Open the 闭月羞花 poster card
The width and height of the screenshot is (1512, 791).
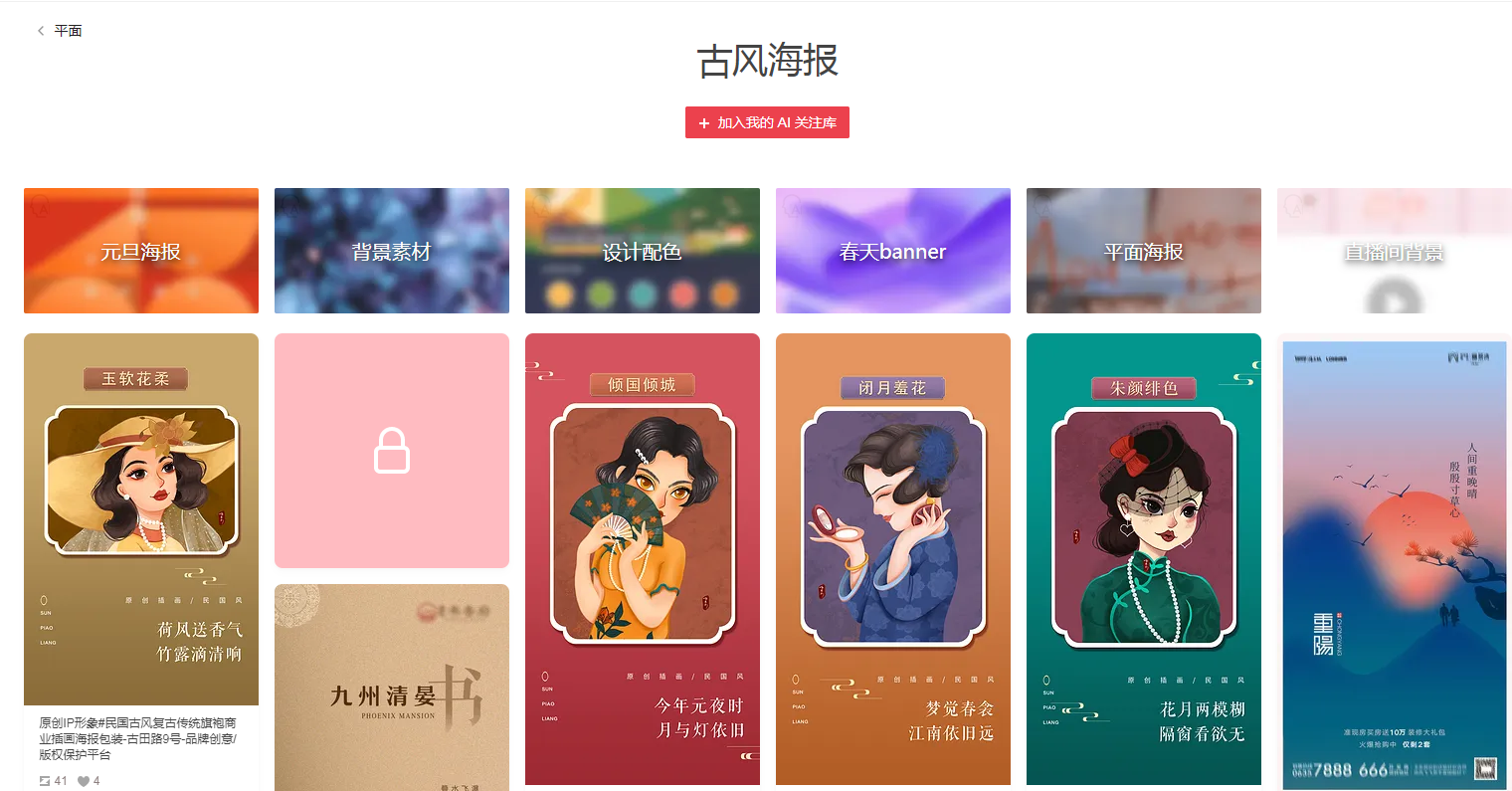click(893, 557)
